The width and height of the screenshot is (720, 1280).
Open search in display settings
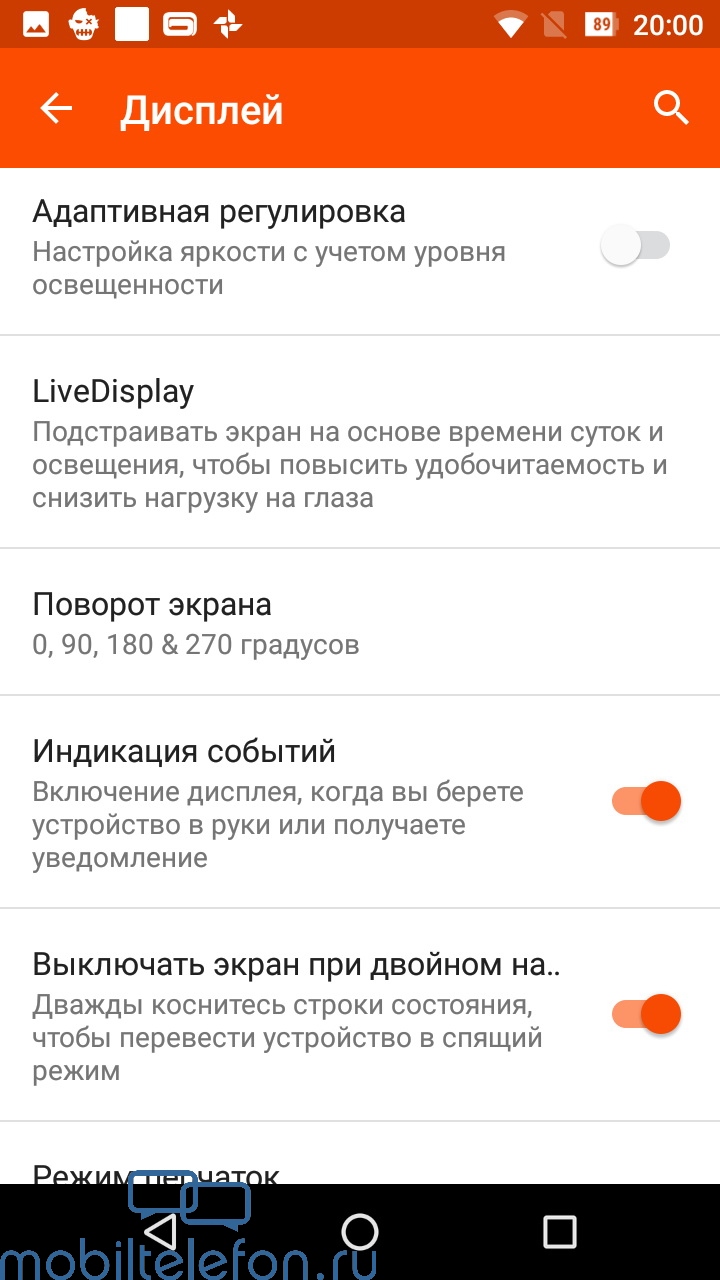[x=671, y=108]
